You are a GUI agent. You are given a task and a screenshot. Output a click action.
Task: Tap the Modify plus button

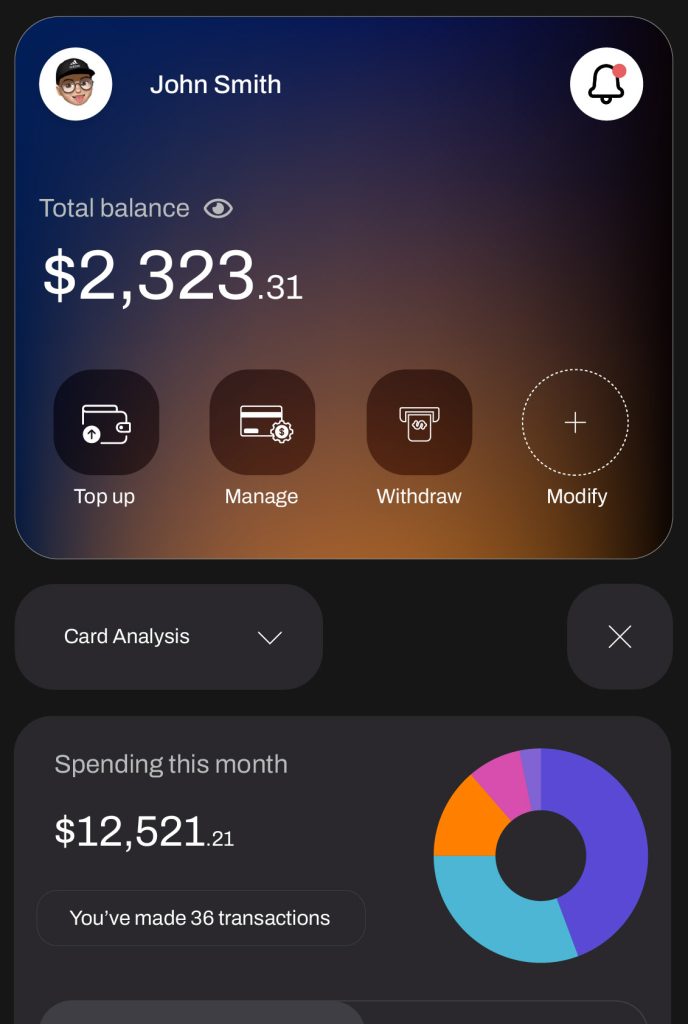pos(575,423)
